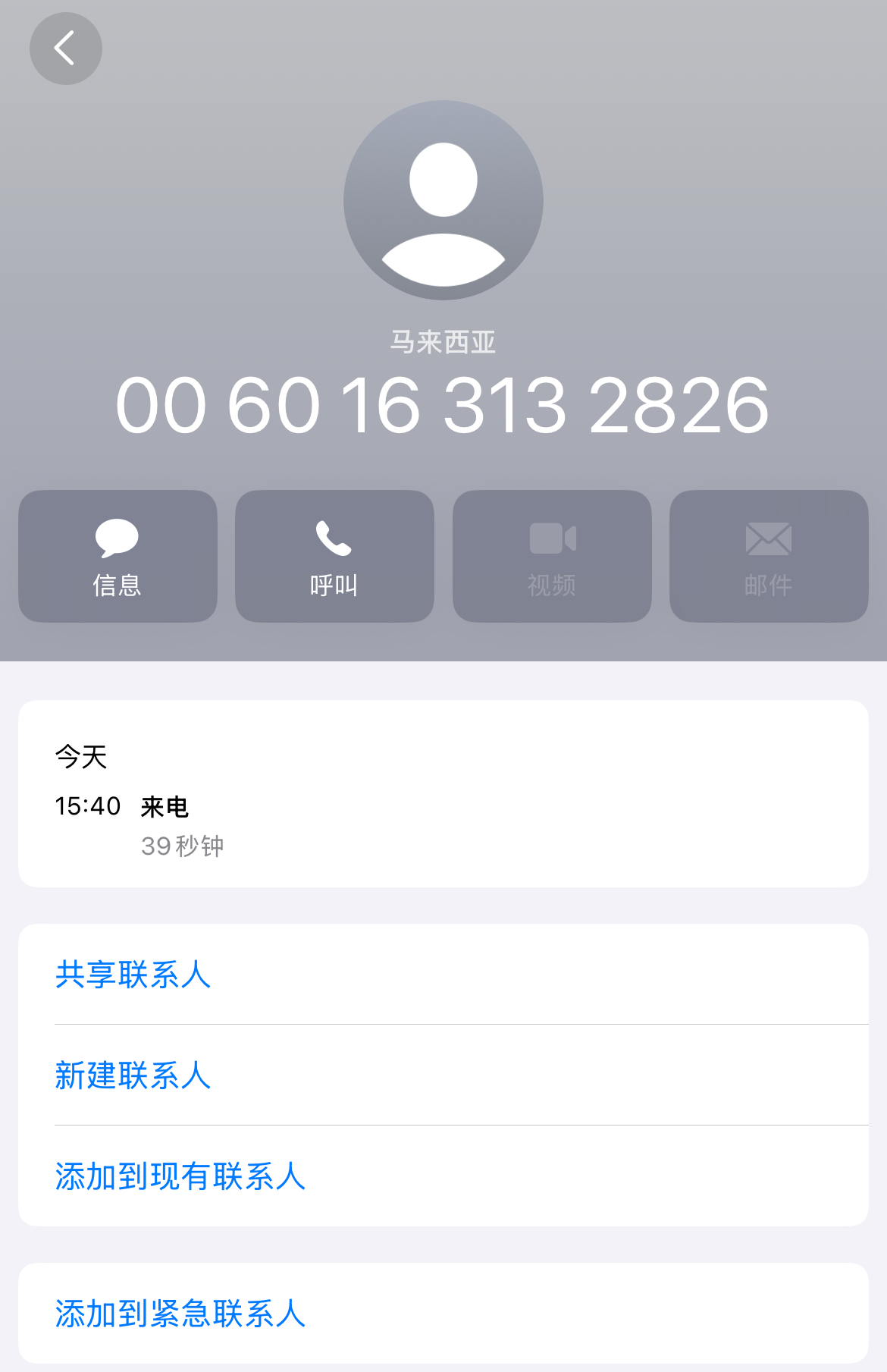Screen dimensions: 887x1372
Task: Send a message via 信息 button
Action: pos(118,556)
